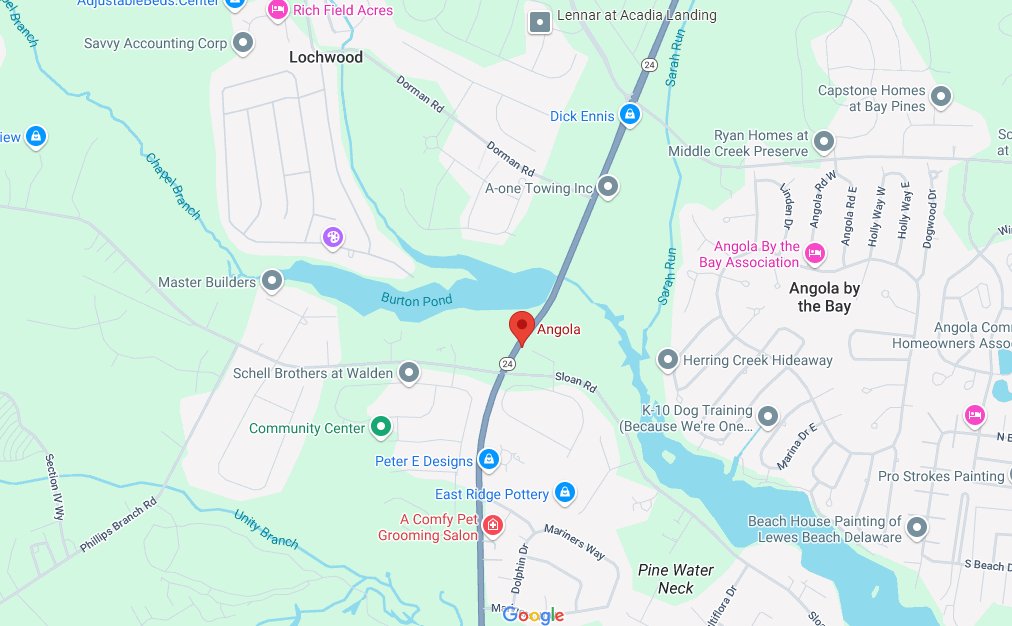Tap the green Community Center marker
This screenshot has width=1012, height=626.
[380, 428]
